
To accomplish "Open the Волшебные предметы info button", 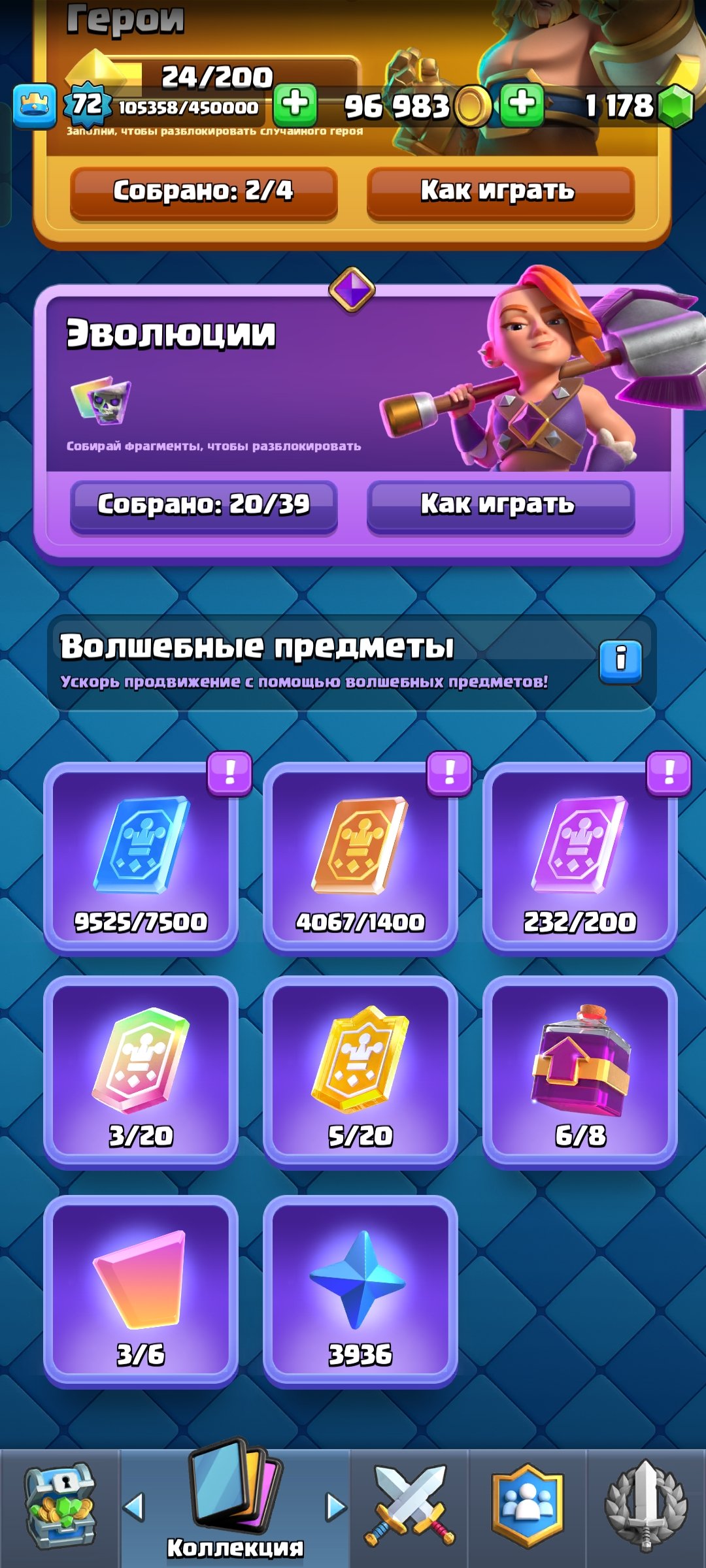I will (620, 661).
